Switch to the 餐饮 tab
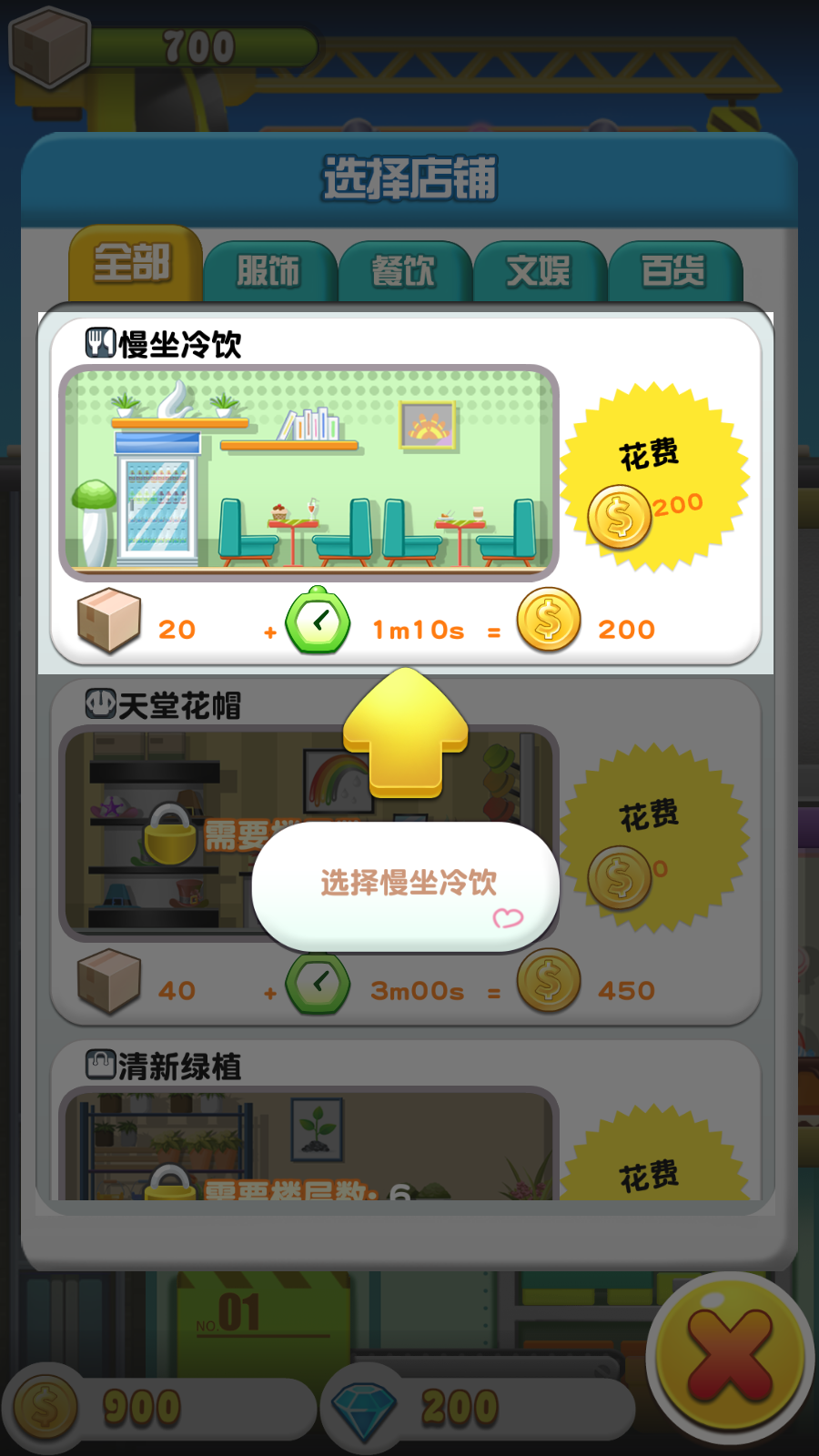This screenshot has width=819, height=1456. tap(404, 271)
